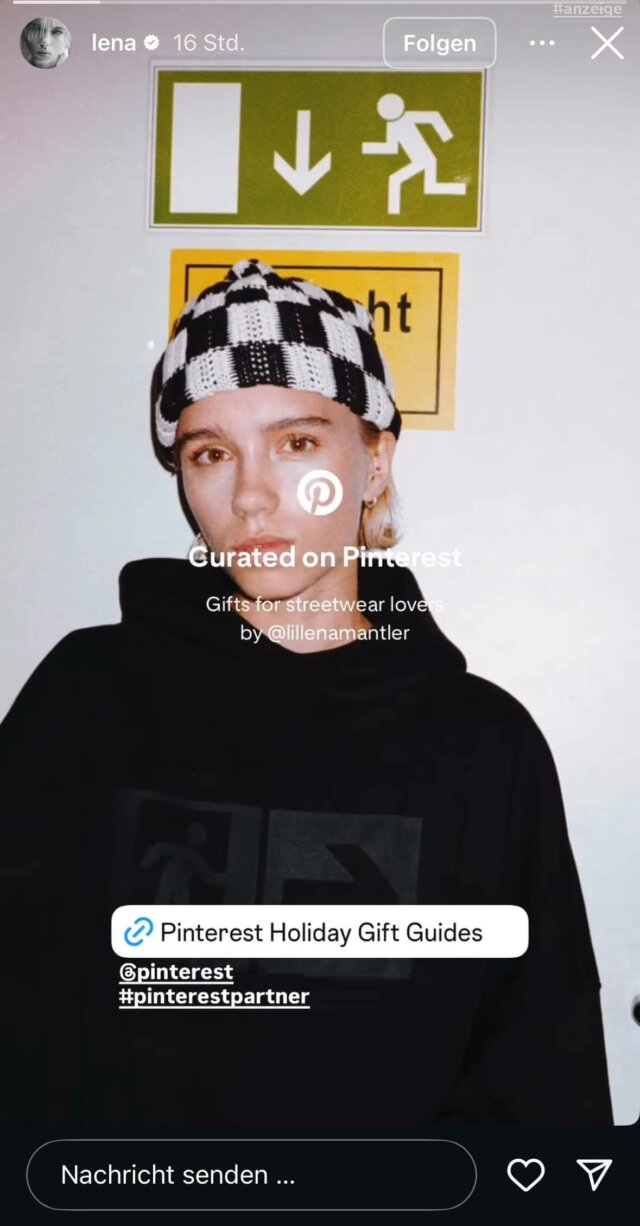Open lena's profile picture
This screenshot has height=1226, width=640.
[46, 43]
